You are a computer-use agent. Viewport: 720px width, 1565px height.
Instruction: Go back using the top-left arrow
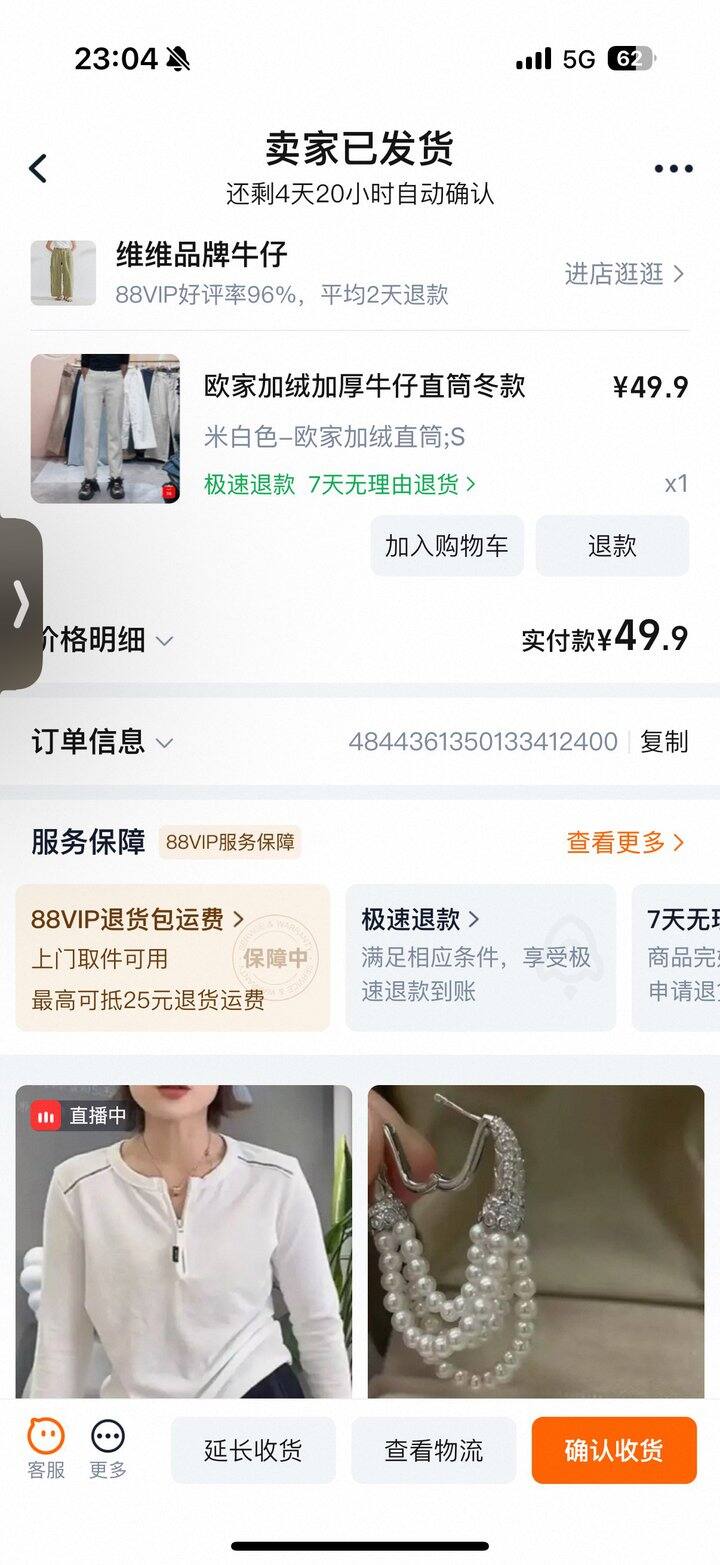tap(38, 168)
